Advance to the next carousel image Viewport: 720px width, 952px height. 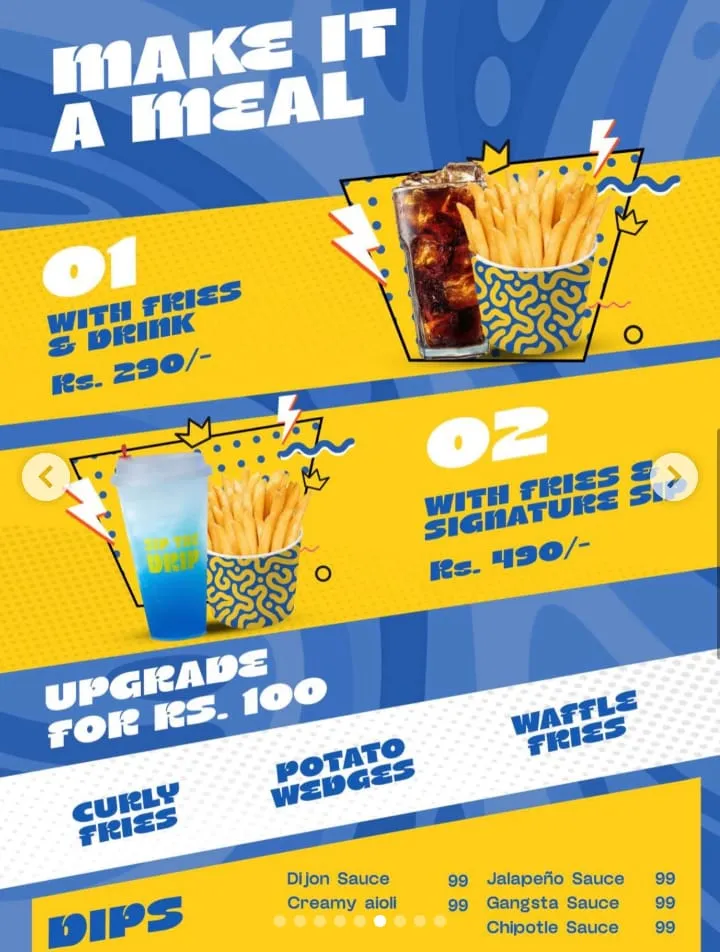[674, 477]
